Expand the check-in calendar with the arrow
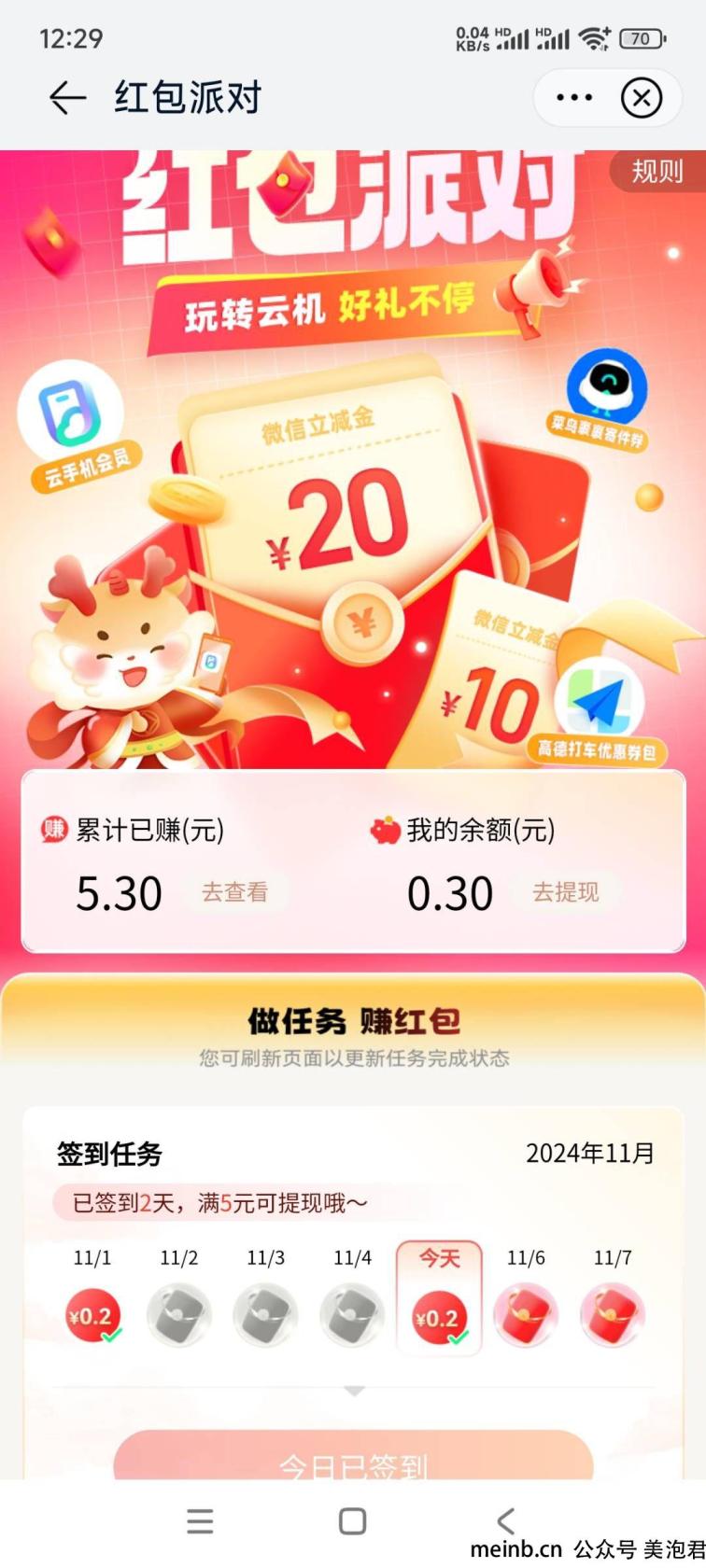The height and width of the screenshot is (1568, 706). [353, 1391]
